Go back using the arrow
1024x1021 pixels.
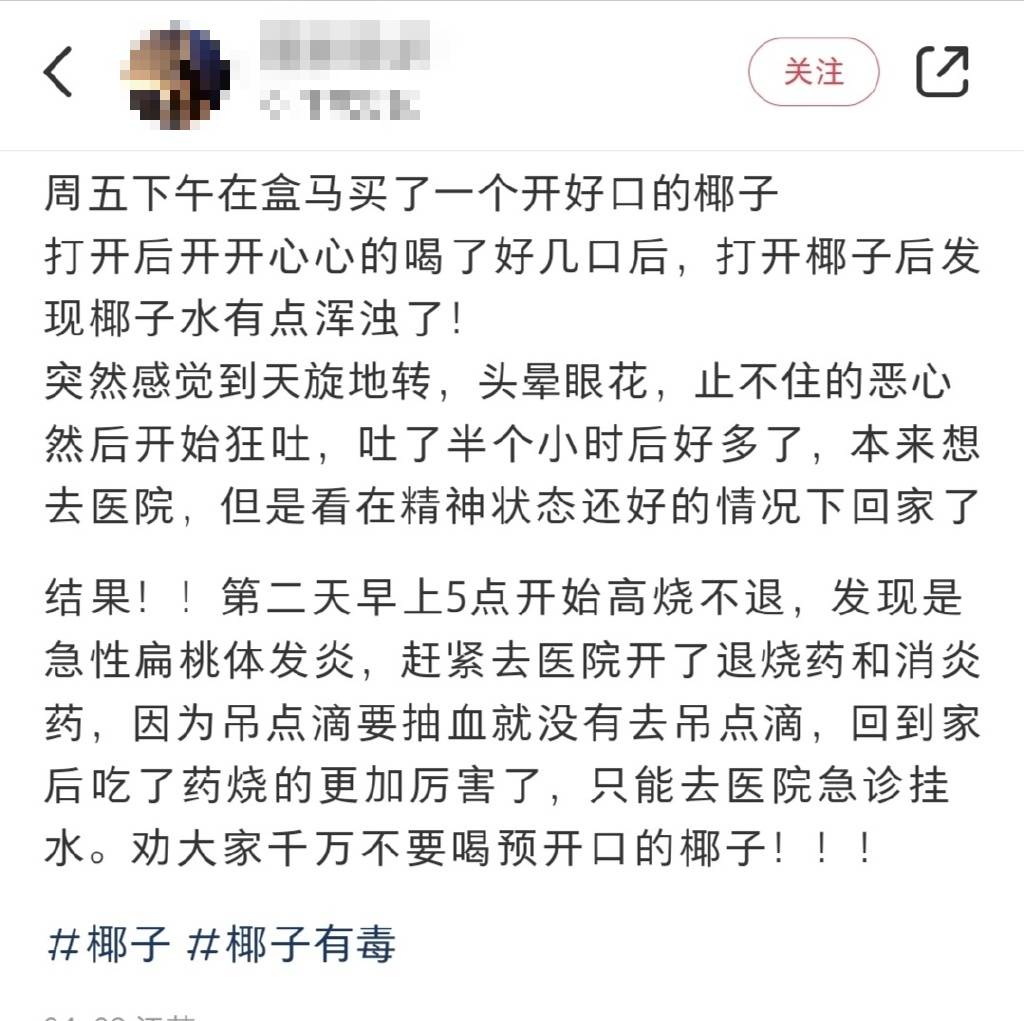[x=58, y=72]
